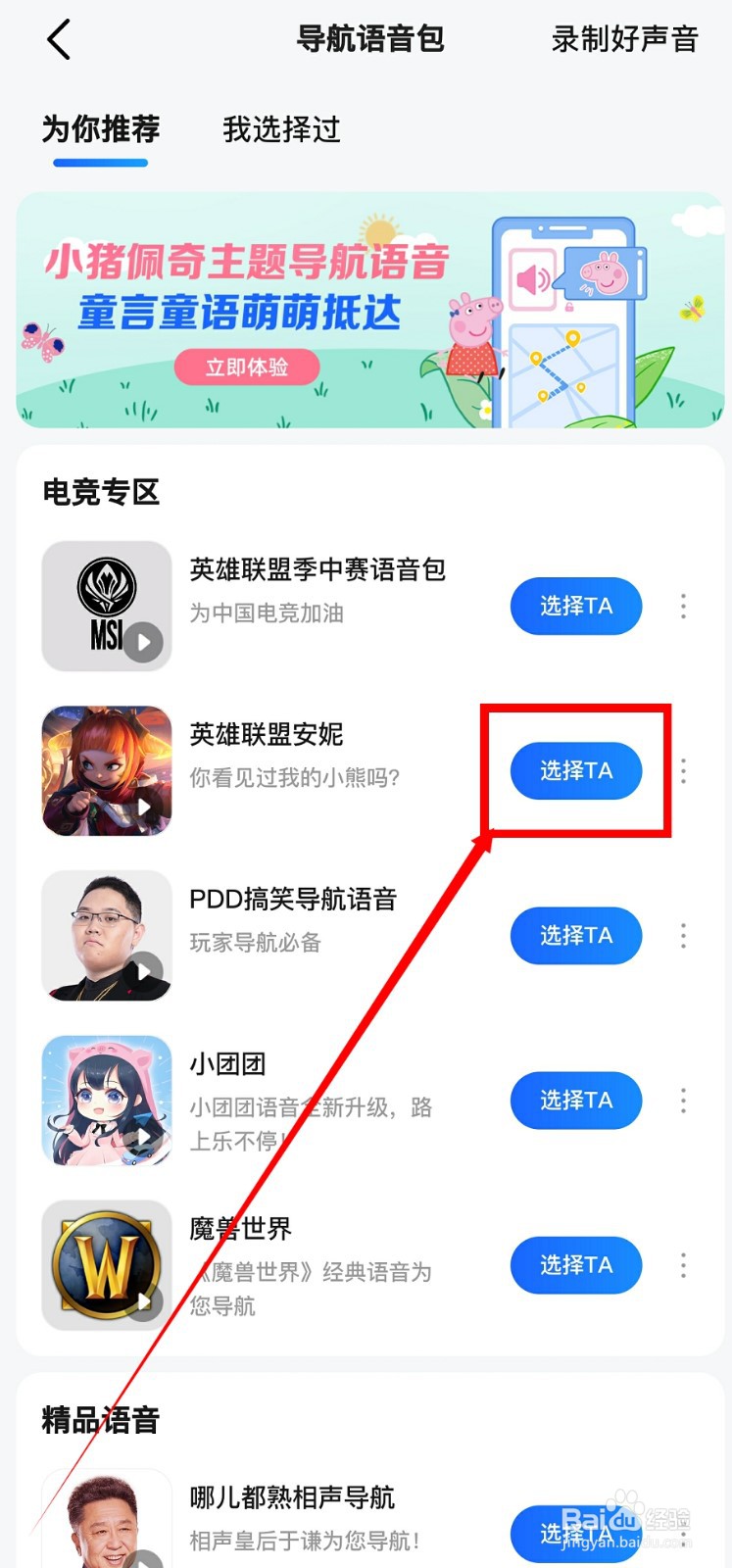Screen dimensions: 732x1568
Task: Enable the 小团团 voice via 选择TA
Action: [x=576, y=1101]
